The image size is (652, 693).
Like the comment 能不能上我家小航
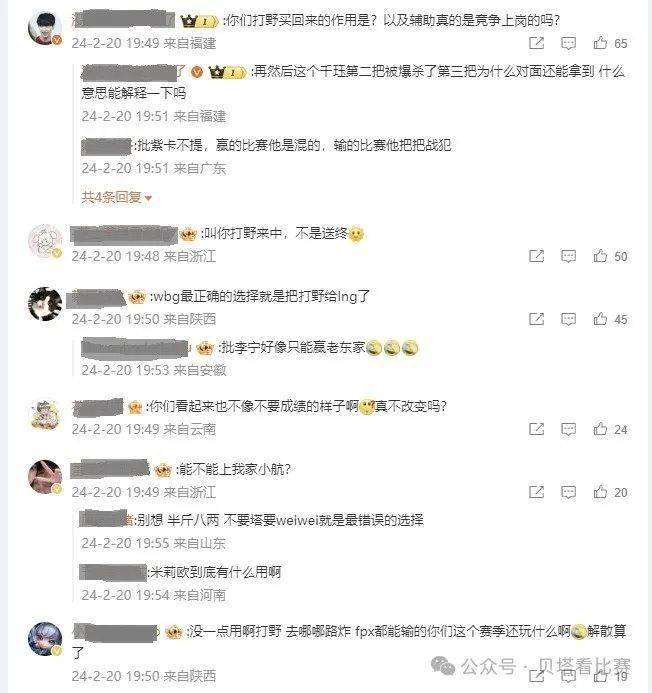(600, 493)
